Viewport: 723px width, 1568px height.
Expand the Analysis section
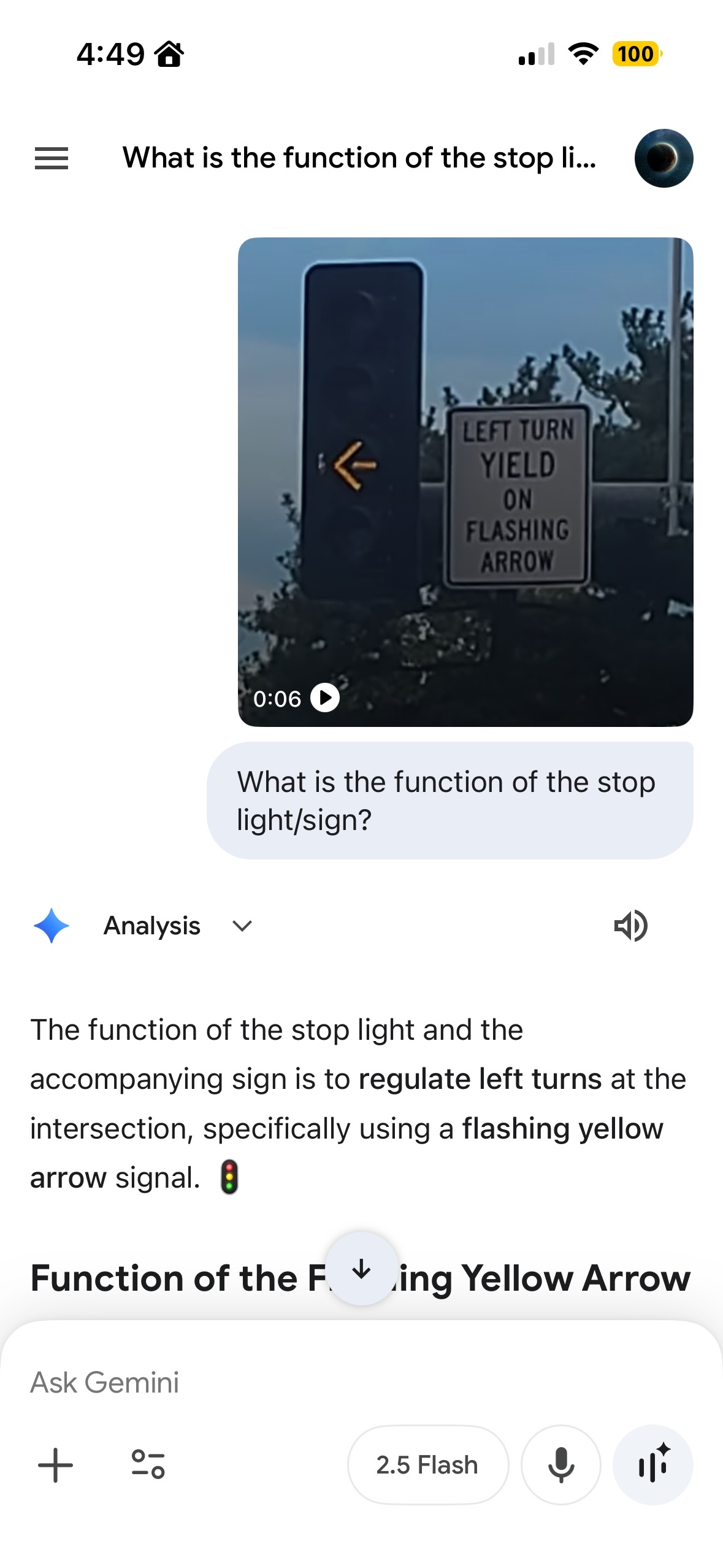click(x=242, y=926)
